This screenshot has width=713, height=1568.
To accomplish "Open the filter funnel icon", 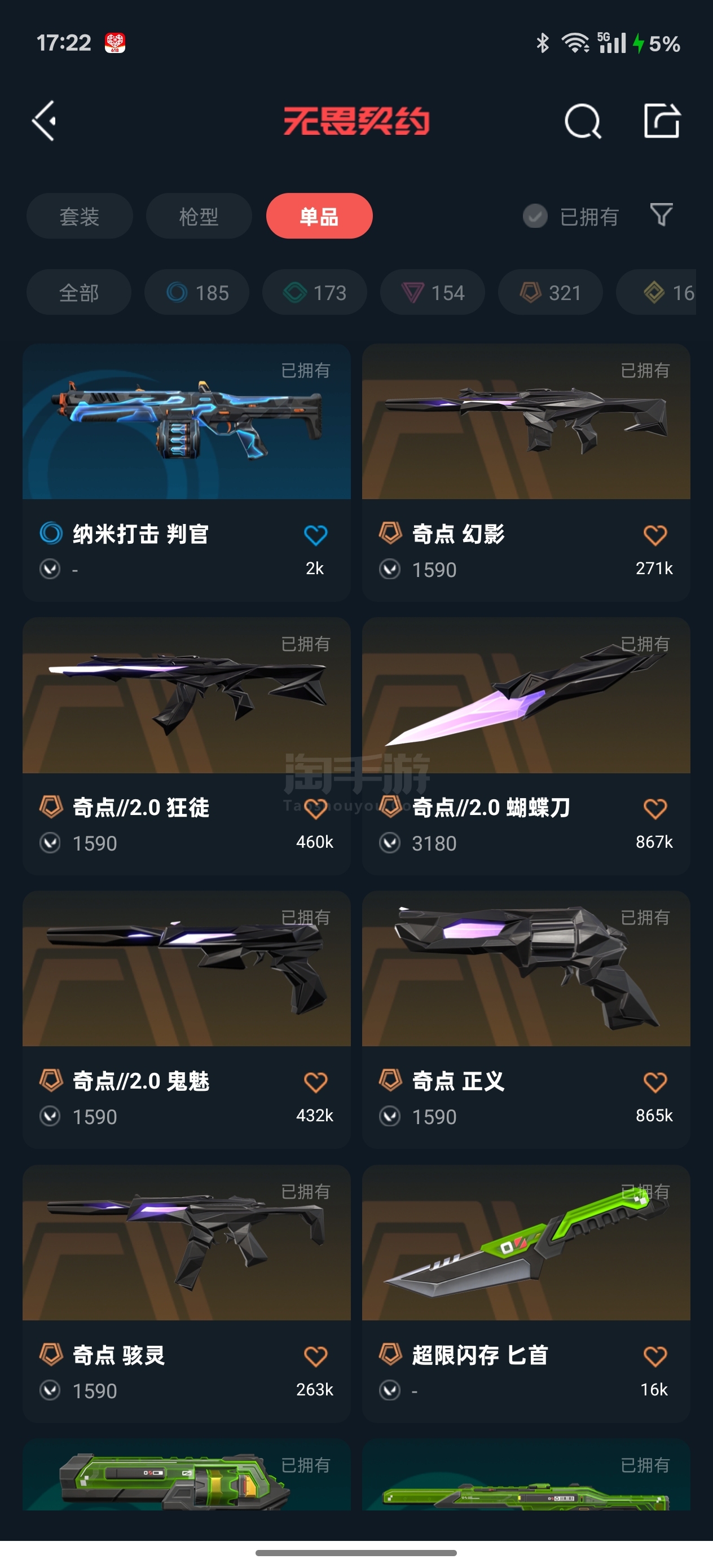I will coord(661,215).
